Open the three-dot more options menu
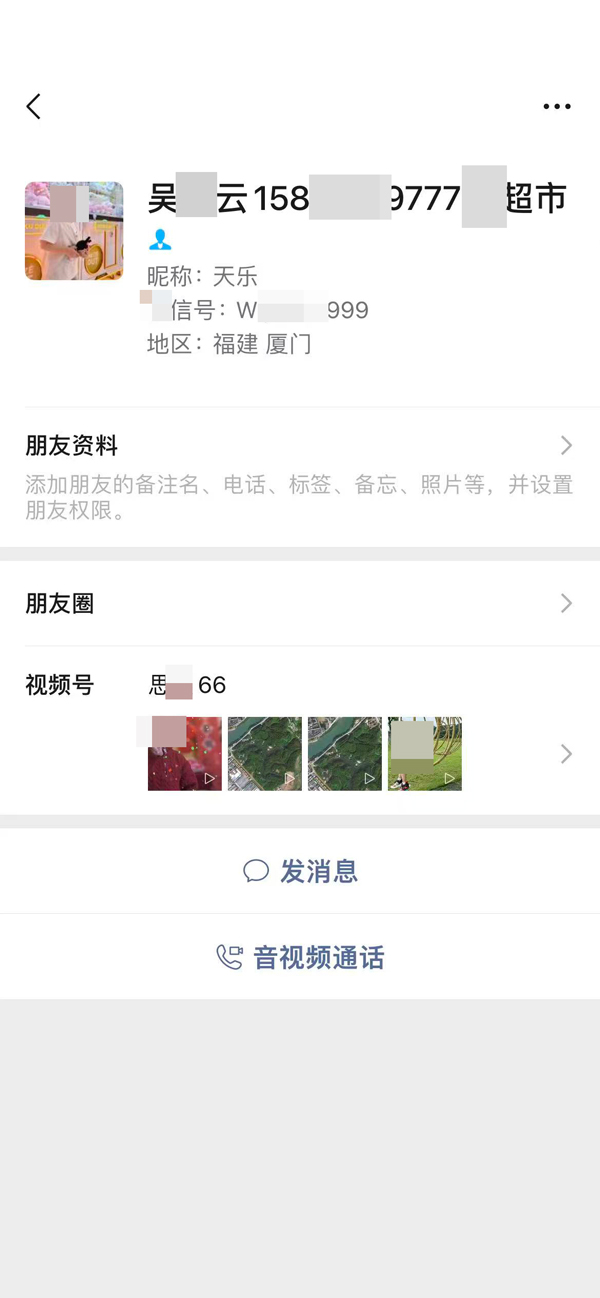 coord(556,107)
